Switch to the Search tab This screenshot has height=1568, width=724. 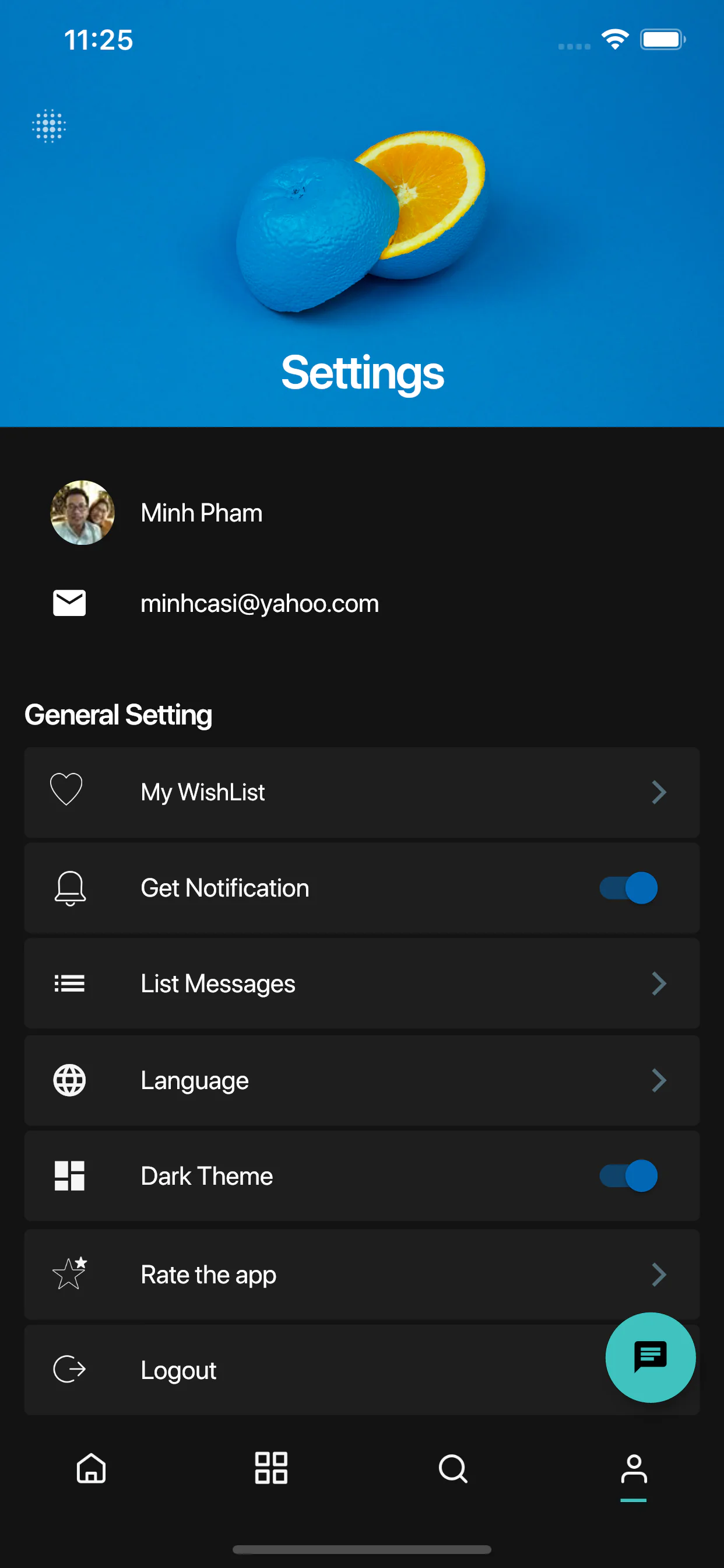click(x=453, y=1468)
